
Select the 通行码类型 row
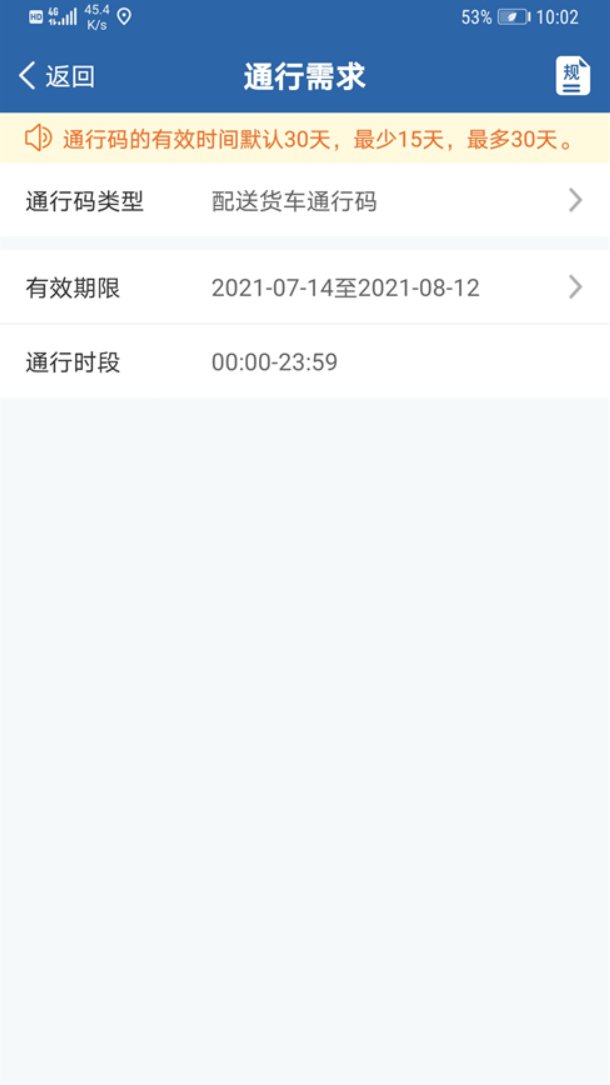click(x=304, y=201)
